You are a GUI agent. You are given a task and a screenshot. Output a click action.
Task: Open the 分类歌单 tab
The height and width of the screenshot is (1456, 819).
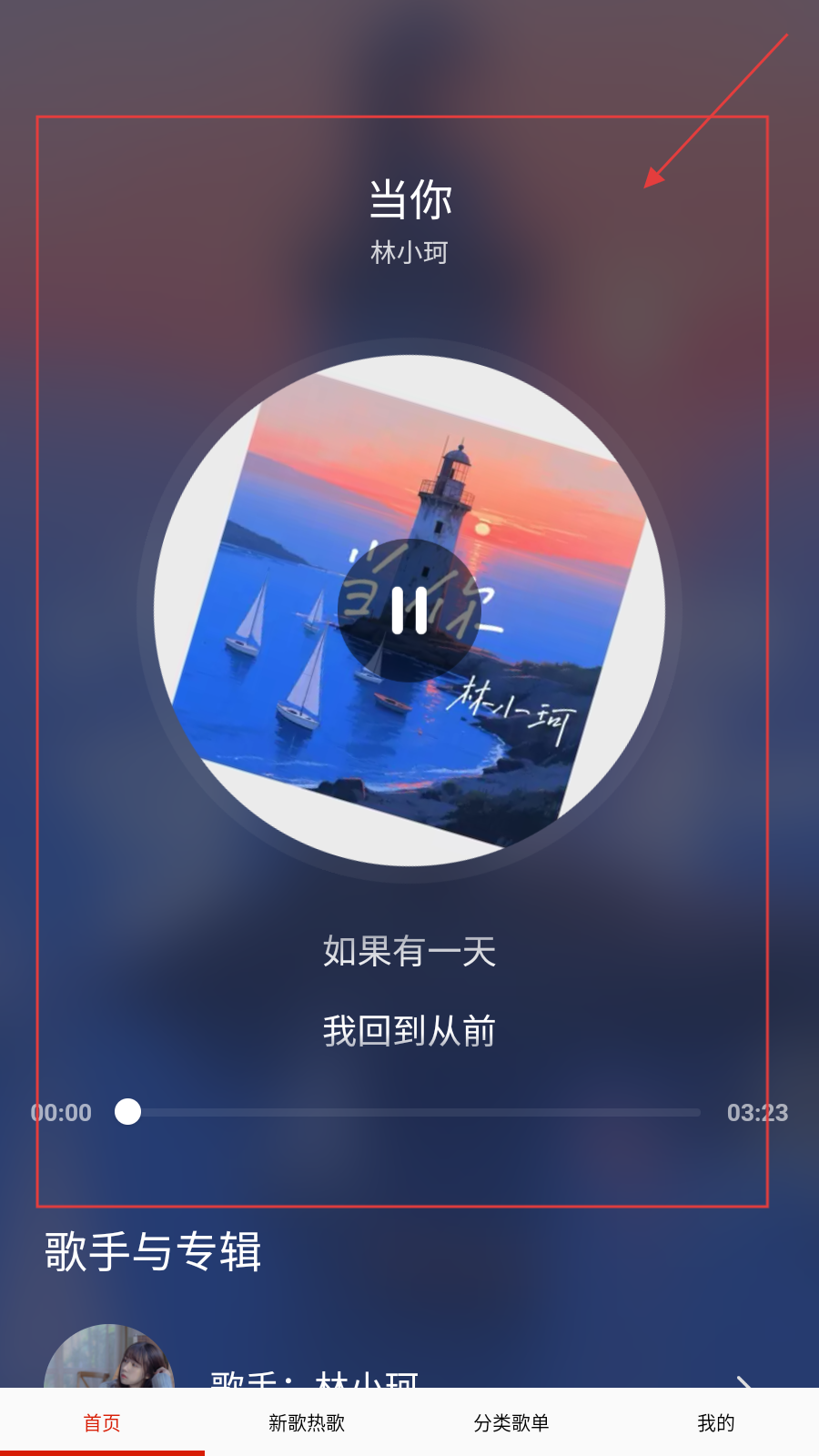click(511, 1422)
